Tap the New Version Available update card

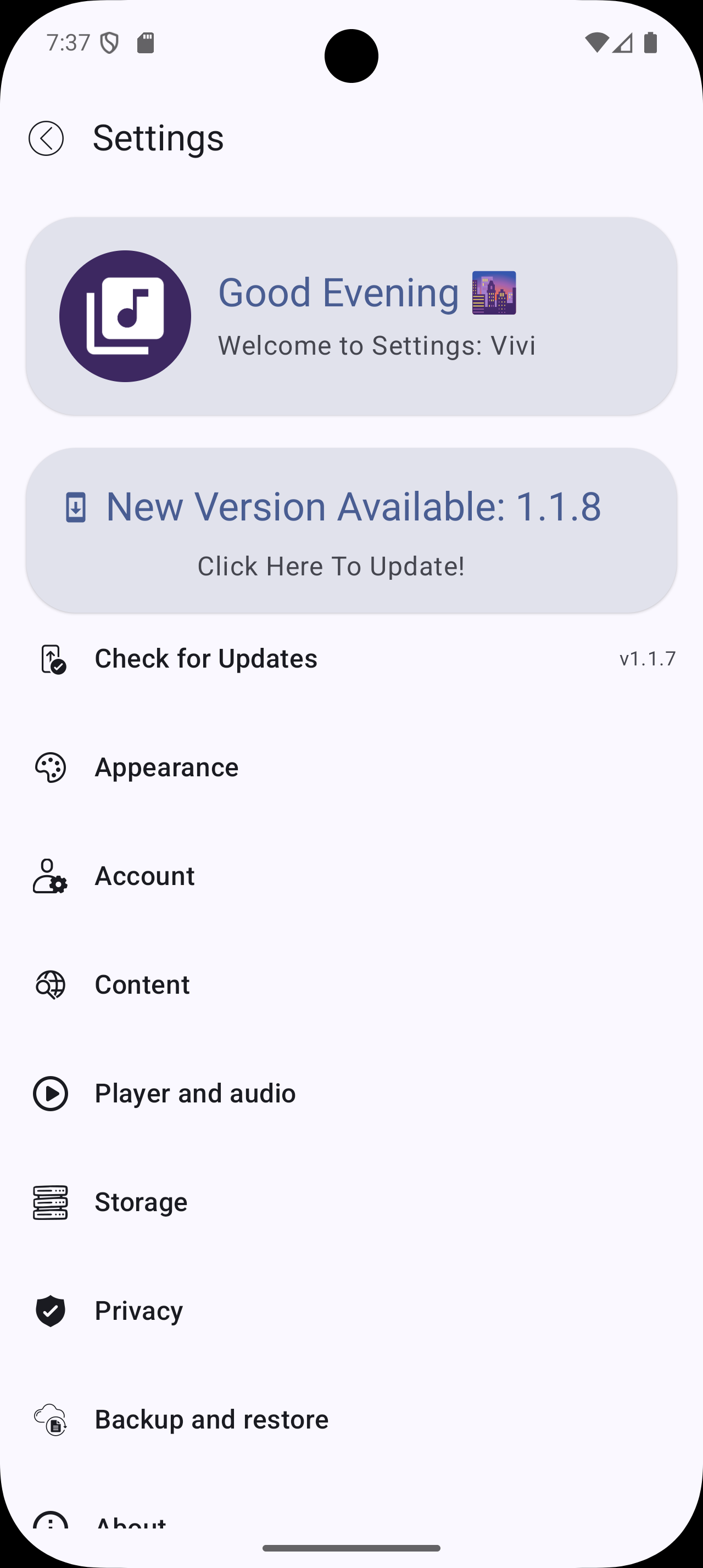click(x=351, y=530)
